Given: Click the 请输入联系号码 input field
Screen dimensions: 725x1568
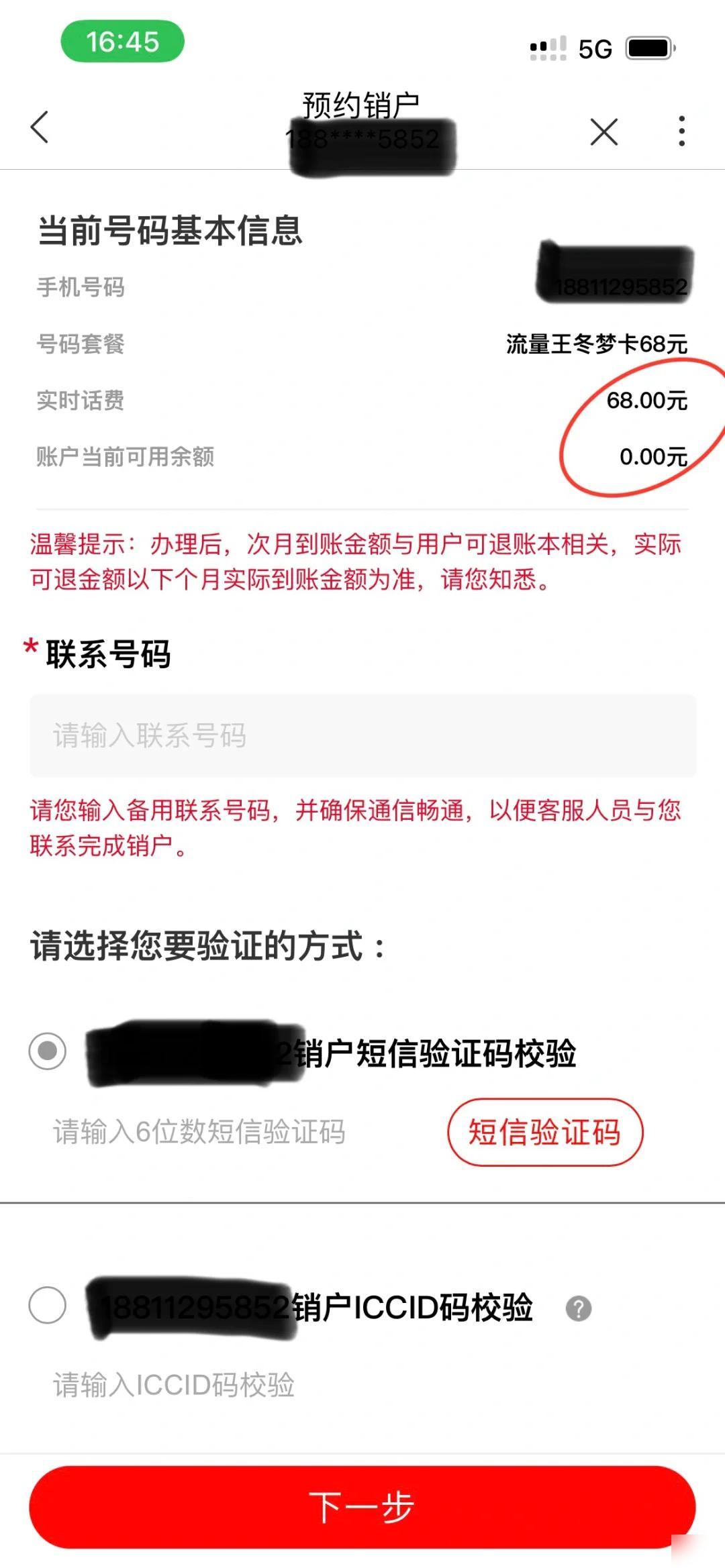Looking at the screenshot, I should (x=362, y=736).
